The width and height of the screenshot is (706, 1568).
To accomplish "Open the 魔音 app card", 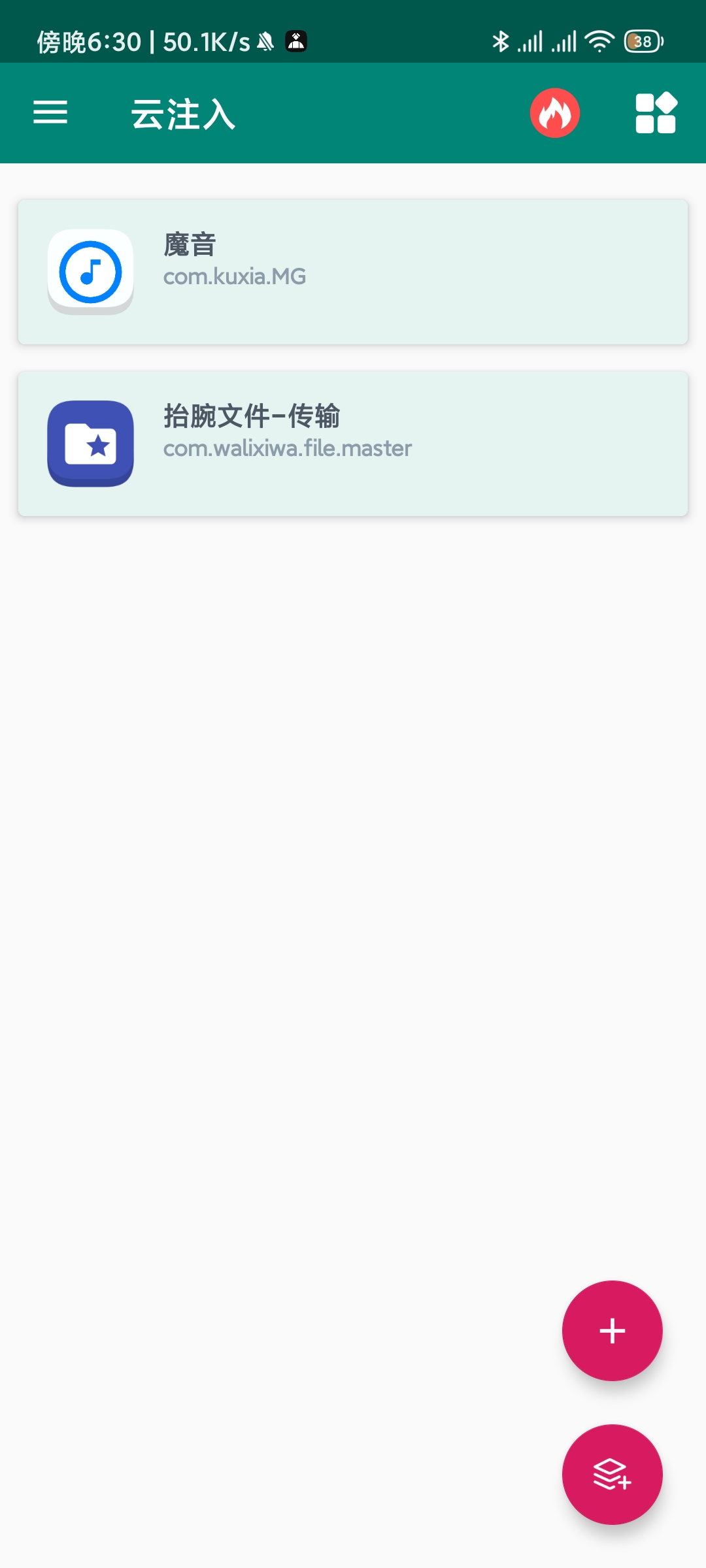I will tap(353, 272).
